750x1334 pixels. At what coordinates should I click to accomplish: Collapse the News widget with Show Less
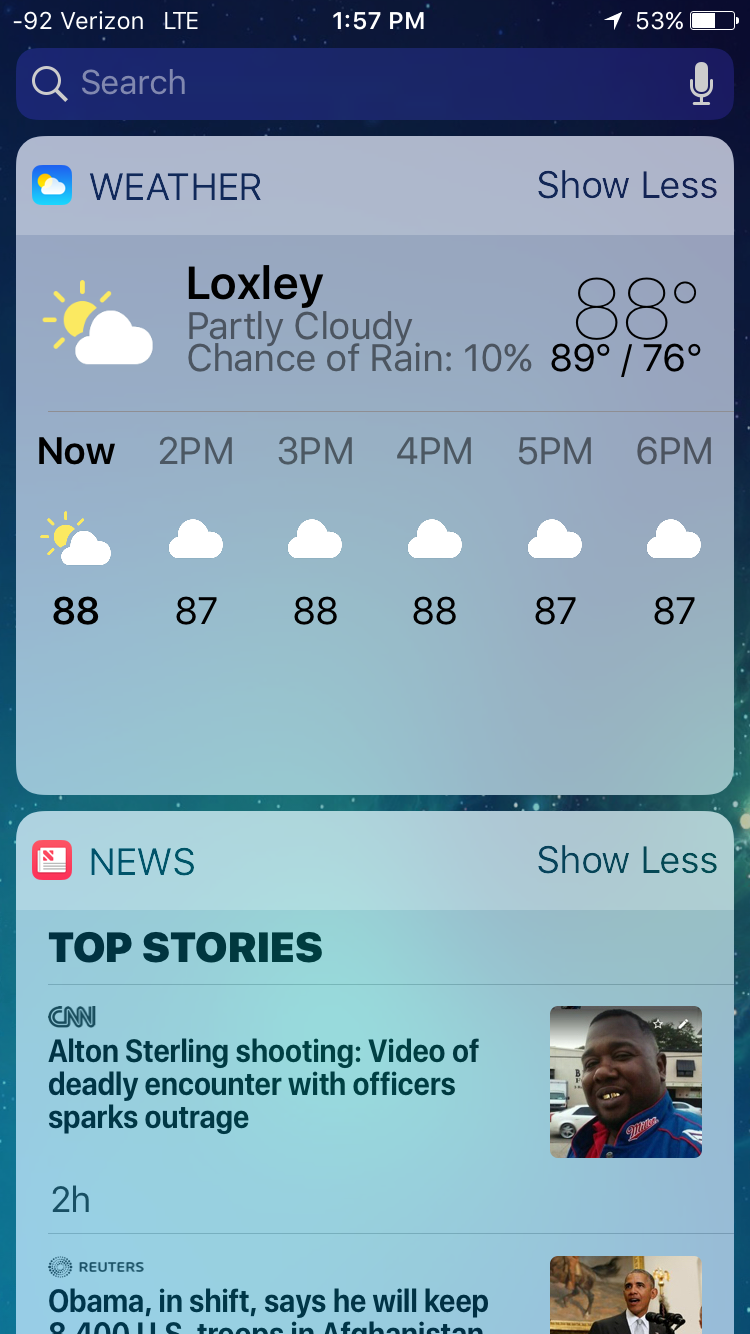point(626,861)
